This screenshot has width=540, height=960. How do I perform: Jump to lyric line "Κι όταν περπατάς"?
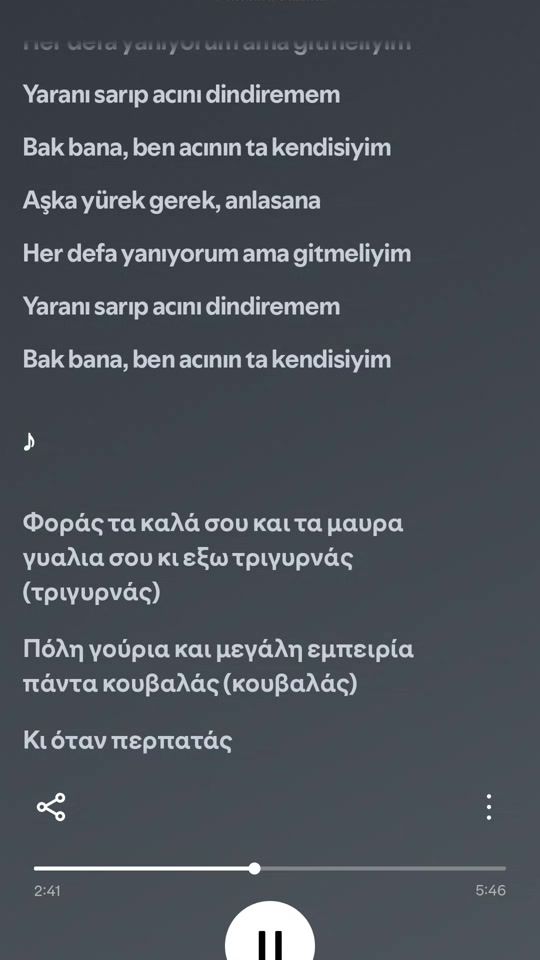point(127,741)
